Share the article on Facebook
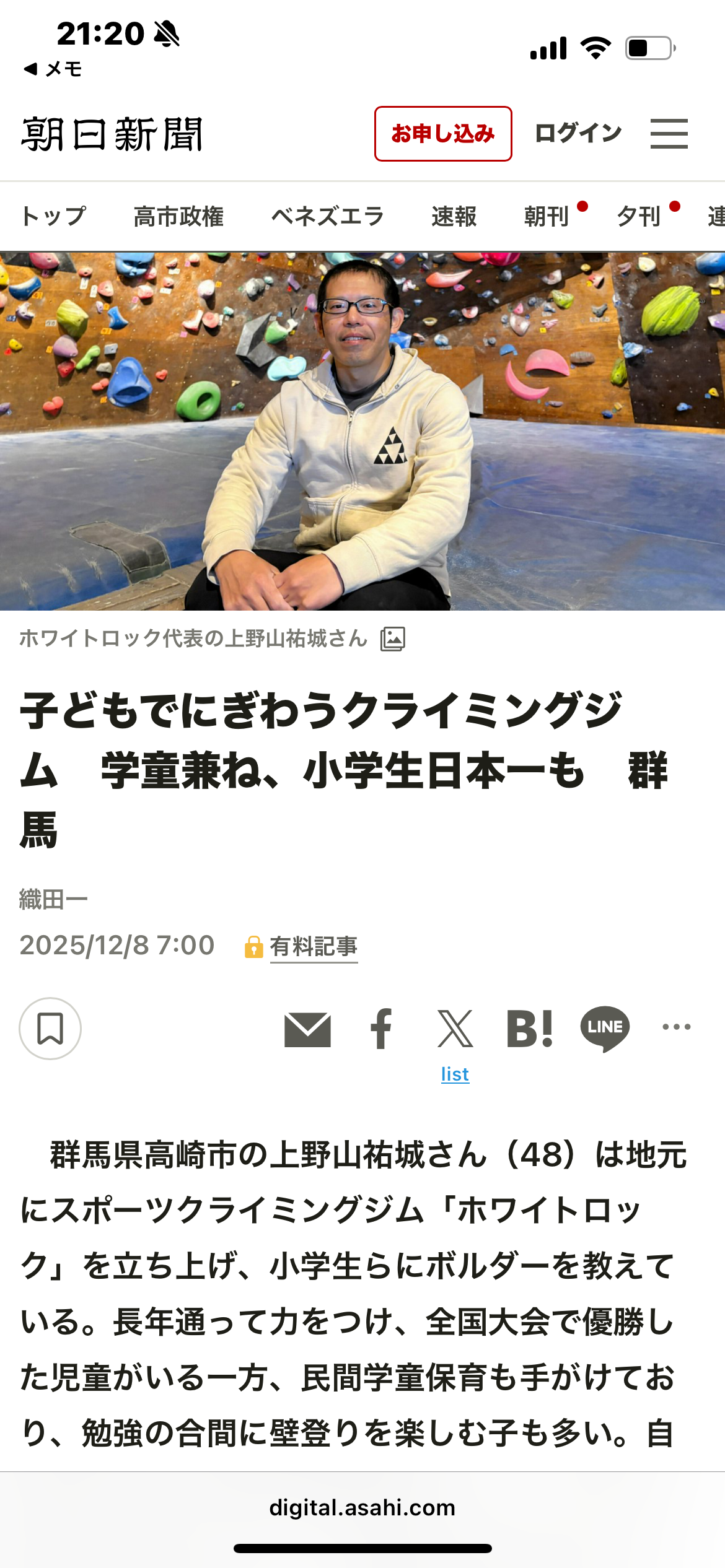The image size is (725, 1568). click(x=381, y=1029)
